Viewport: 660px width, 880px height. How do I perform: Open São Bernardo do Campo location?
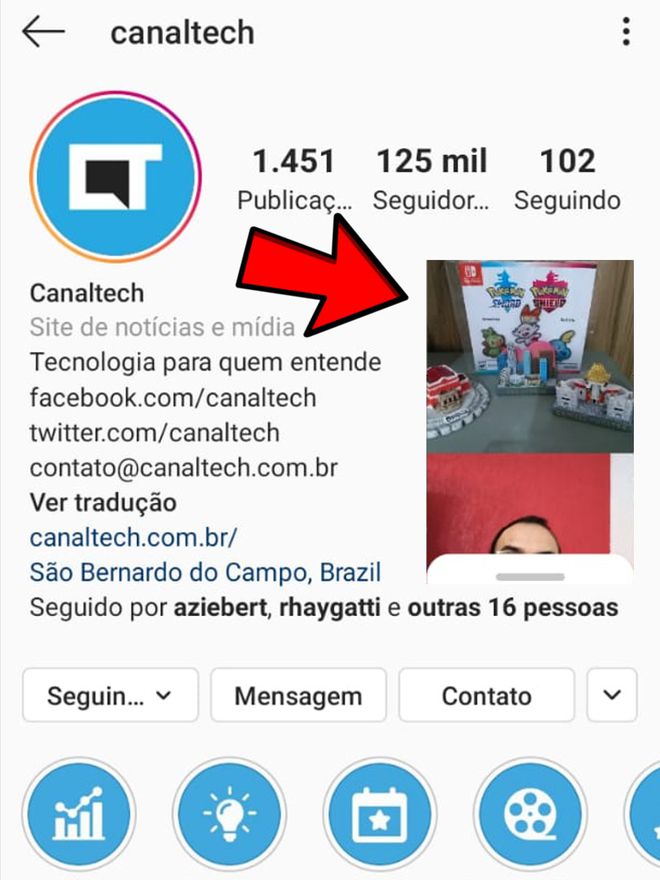(x=205, y=573)
